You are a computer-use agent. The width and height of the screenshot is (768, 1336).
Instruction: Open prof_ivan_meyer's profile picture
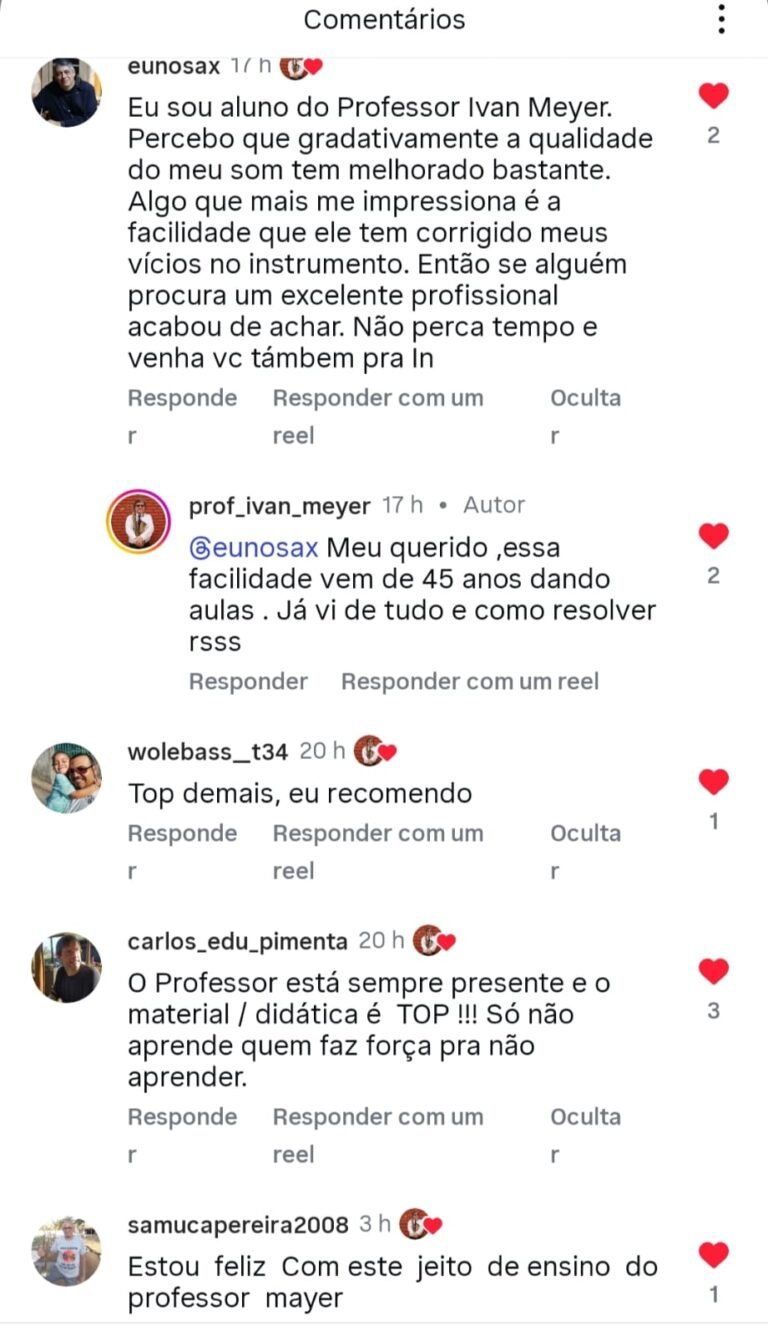pyautogui.click(x=139, y=522)
